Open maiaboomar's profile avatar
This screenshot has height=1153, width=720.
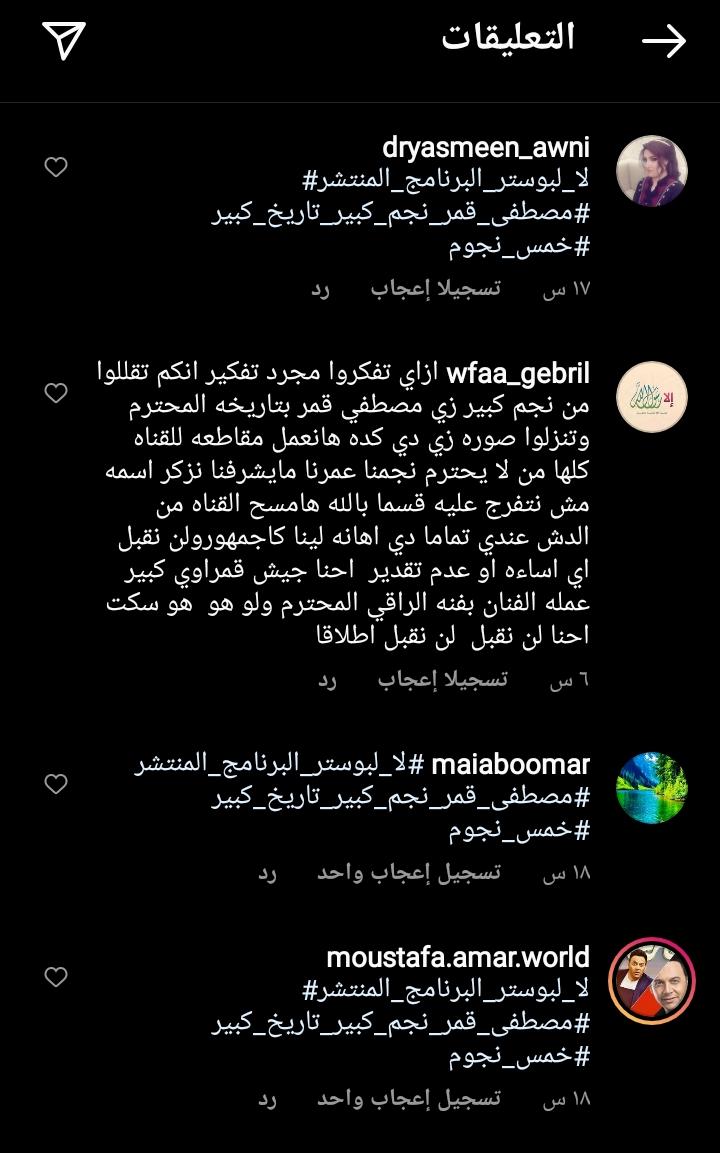(x=651, y=788)
